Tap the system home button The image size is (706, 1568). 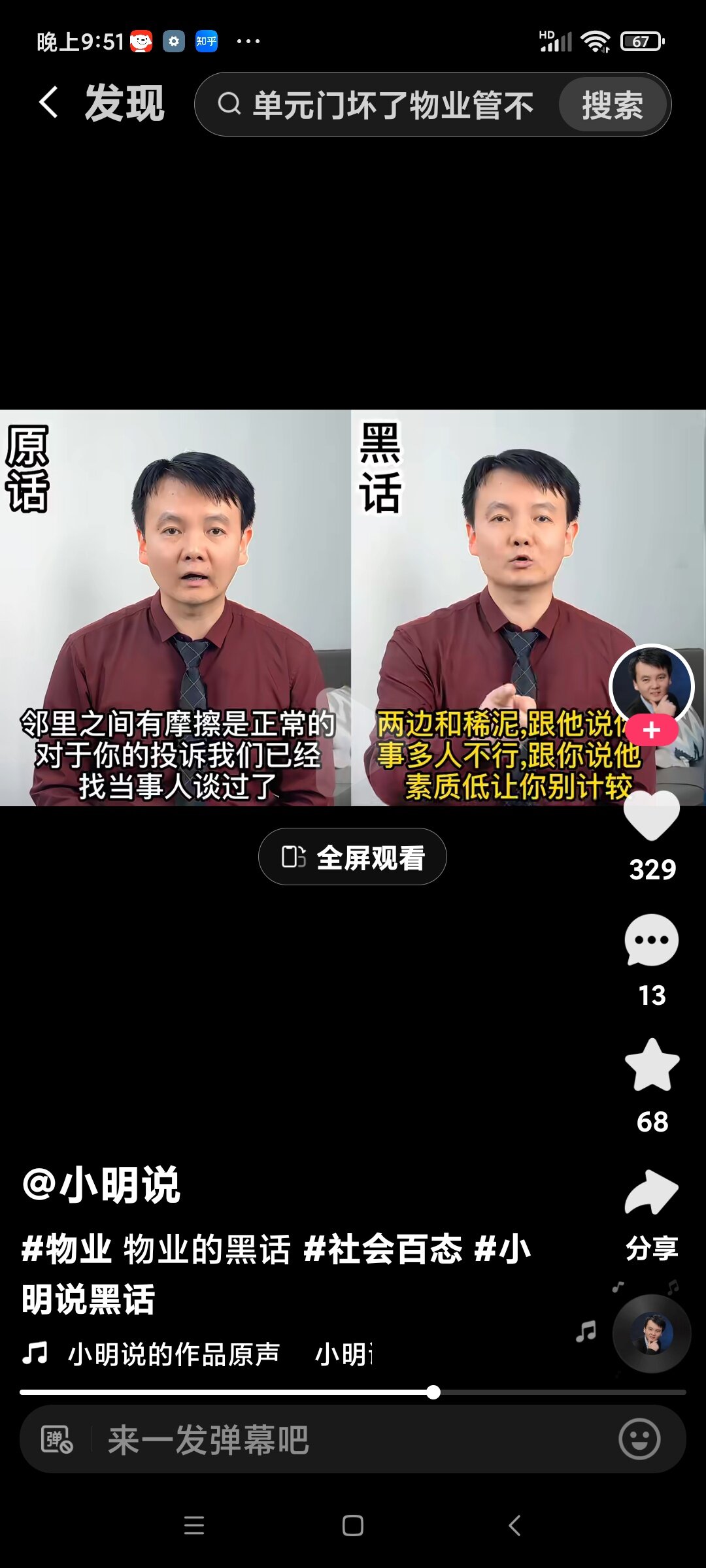[x=352, y=1526]
